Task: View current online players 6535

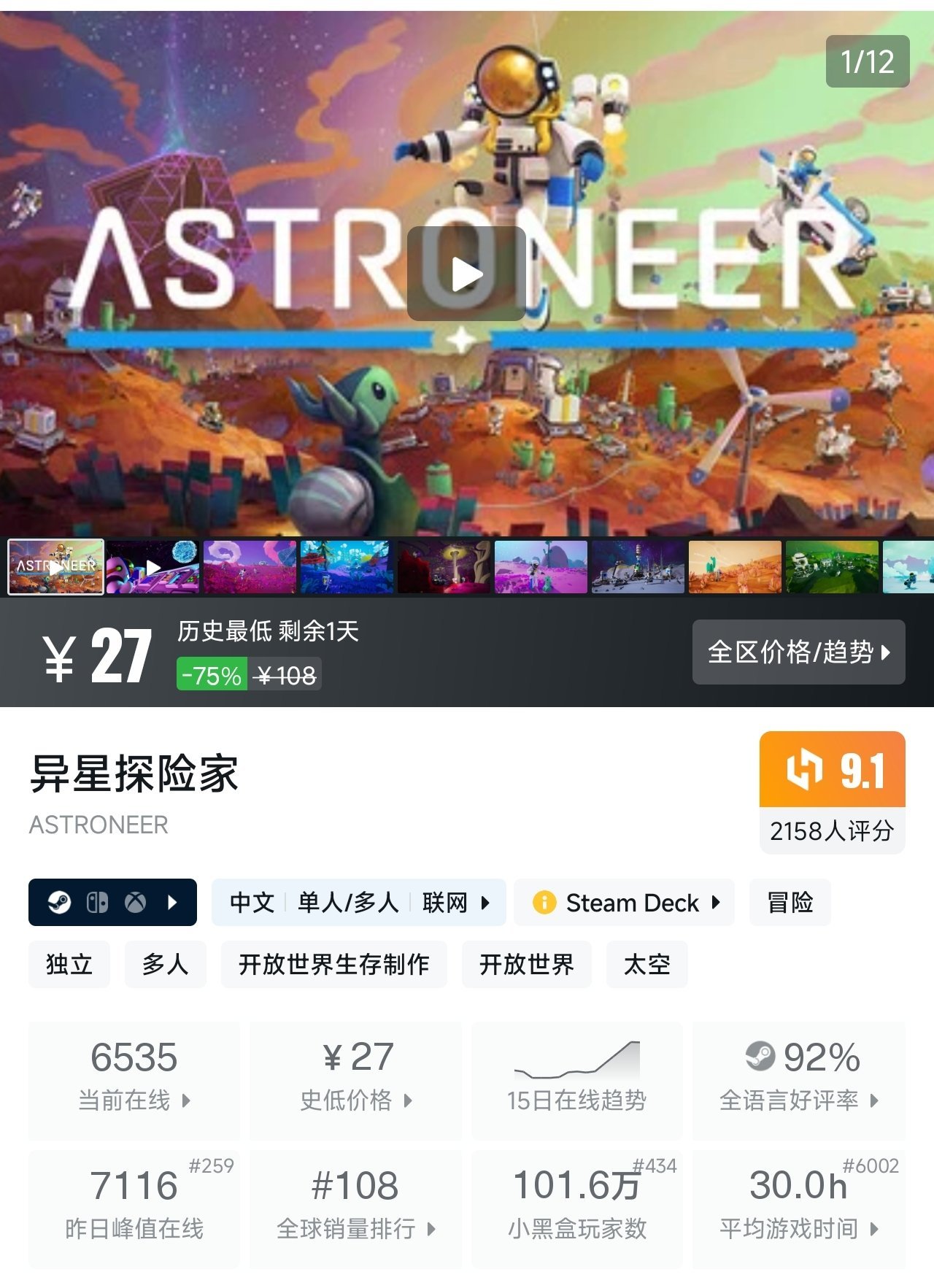Action: tap(134, 1079)
